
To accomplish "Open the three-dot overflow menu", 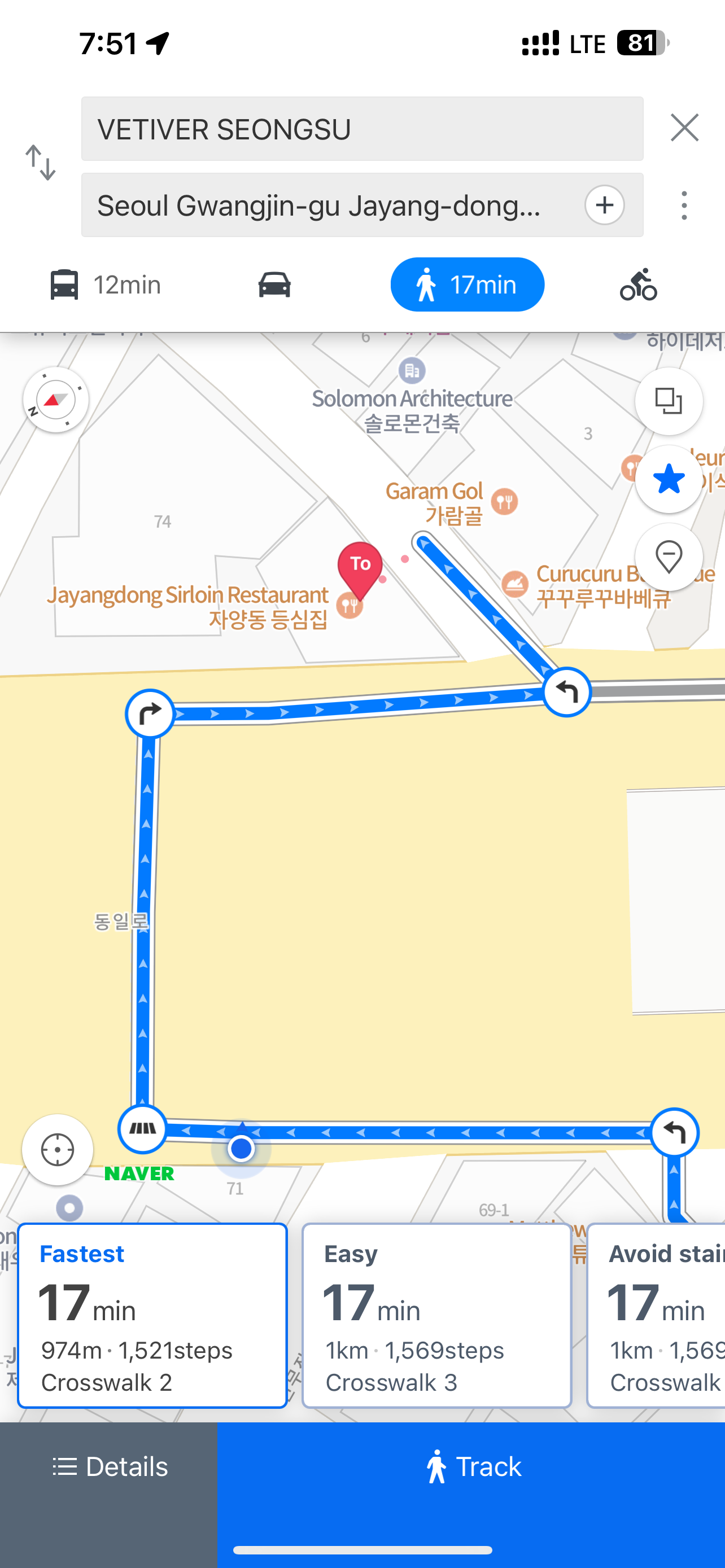I will click(684, 205).
